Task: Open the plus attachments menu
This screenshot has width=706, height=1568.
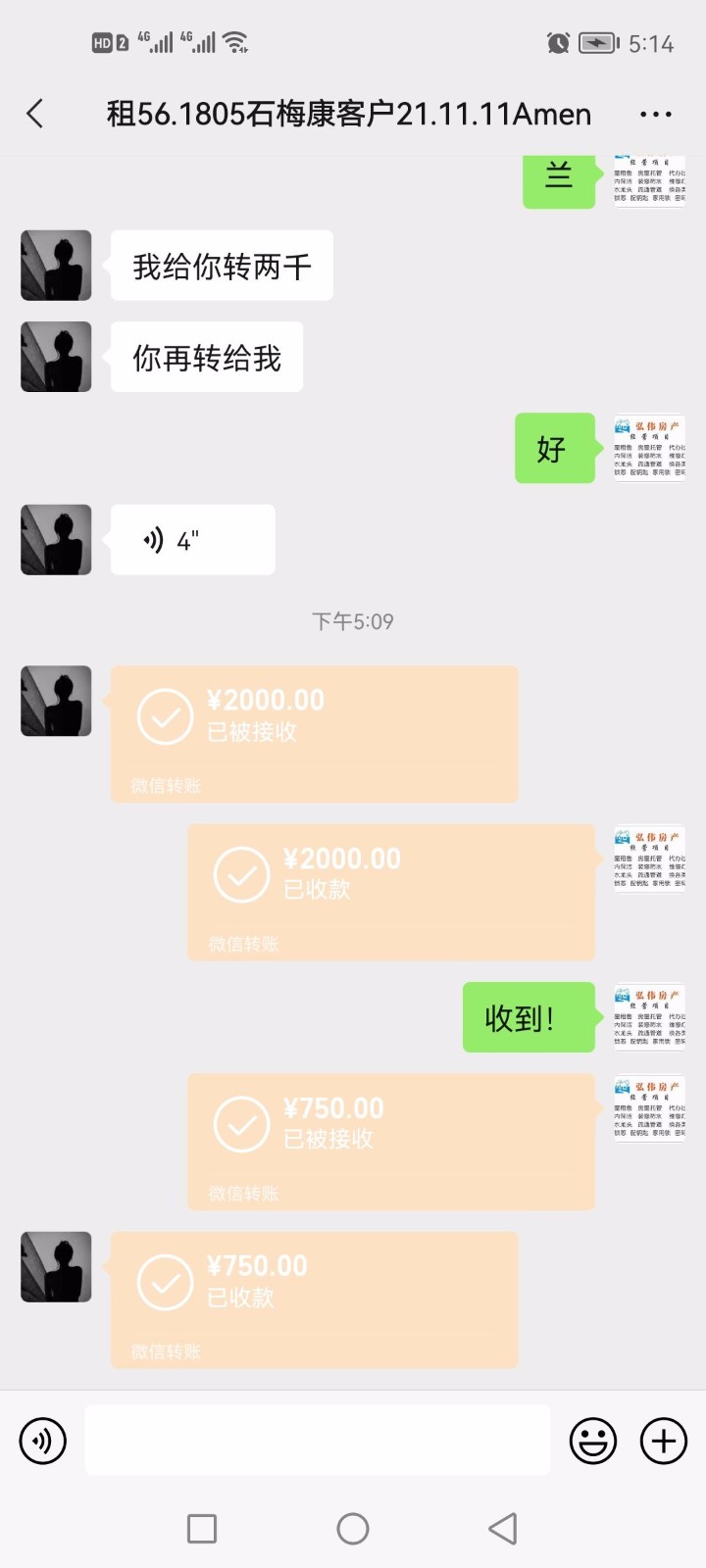Action: 664,1441
